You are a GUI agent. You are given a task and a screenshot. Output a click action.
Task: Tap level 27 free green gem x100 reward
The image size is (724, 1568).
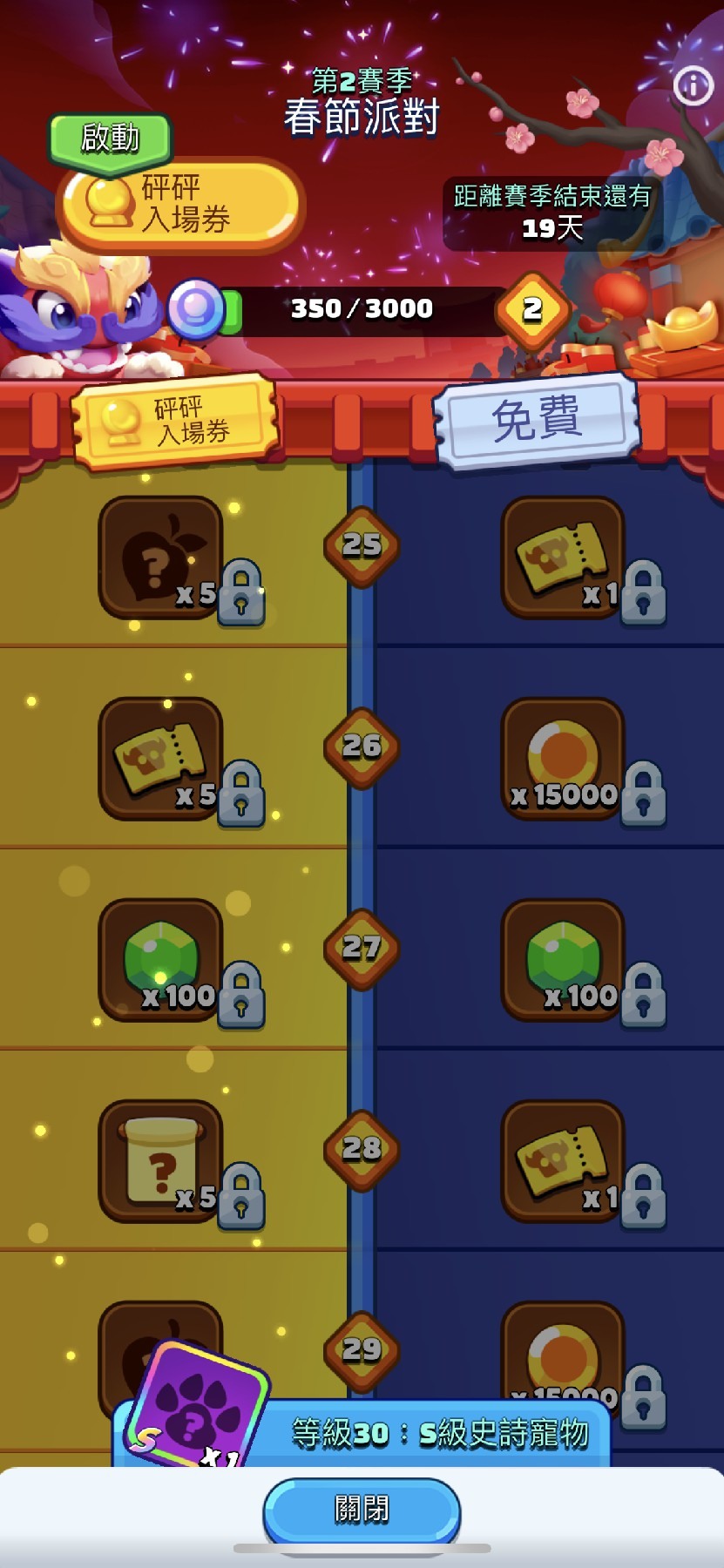click(x=564, y=960)
